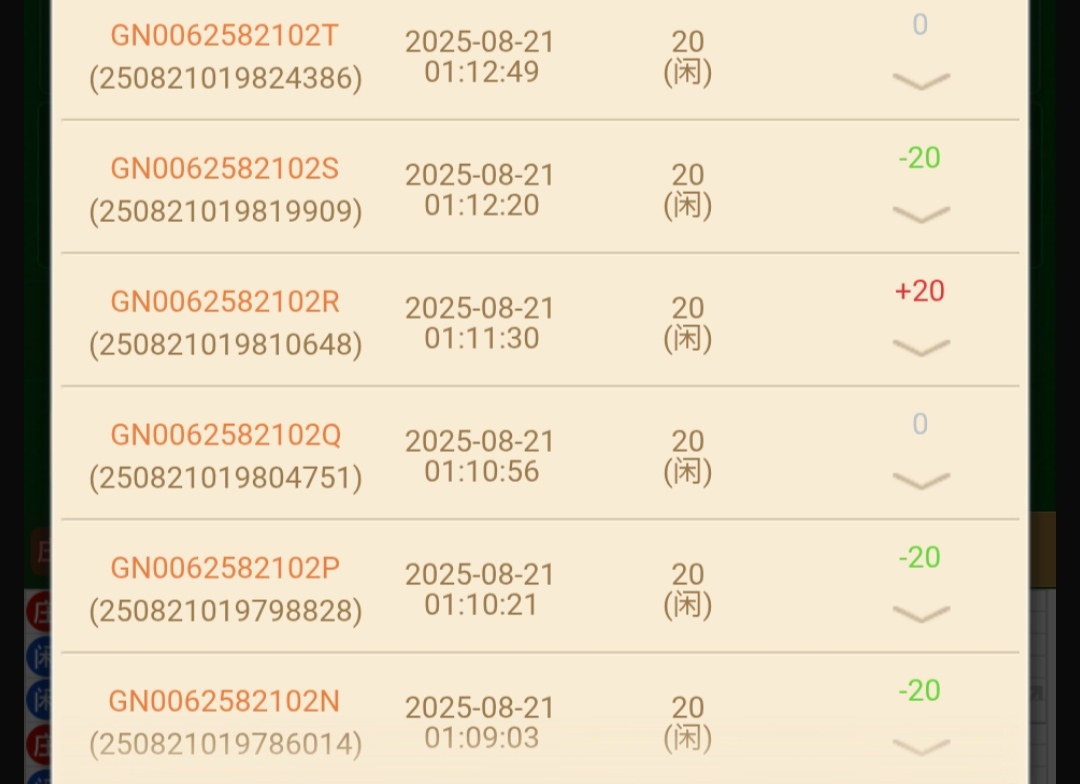Image resolution: width=1080 pixels, height=784 pixels.
Task: Expand details for record GN0062582102S
Action: [x=920, y=214]
